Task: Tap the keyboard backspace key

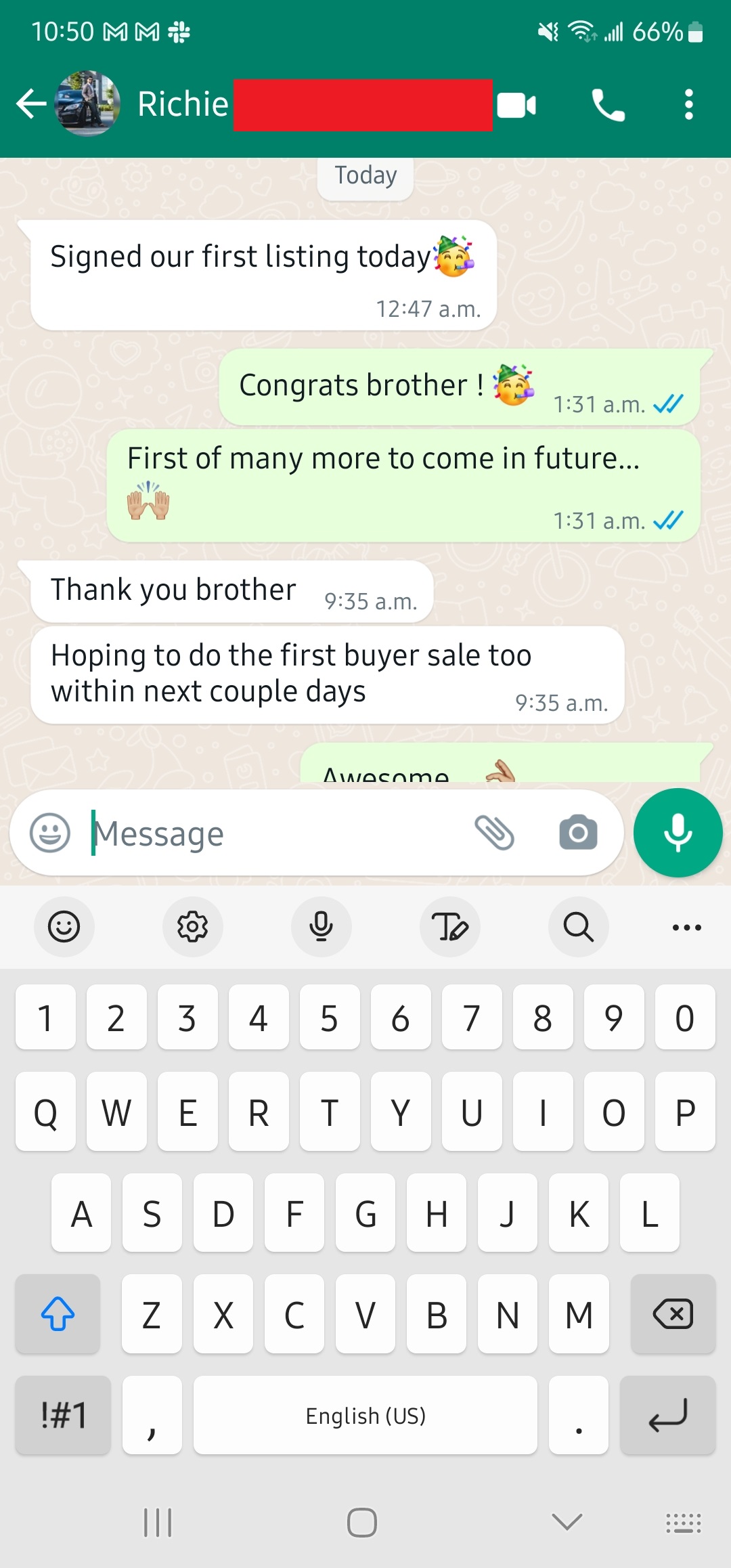Action: pos(672,1314)
